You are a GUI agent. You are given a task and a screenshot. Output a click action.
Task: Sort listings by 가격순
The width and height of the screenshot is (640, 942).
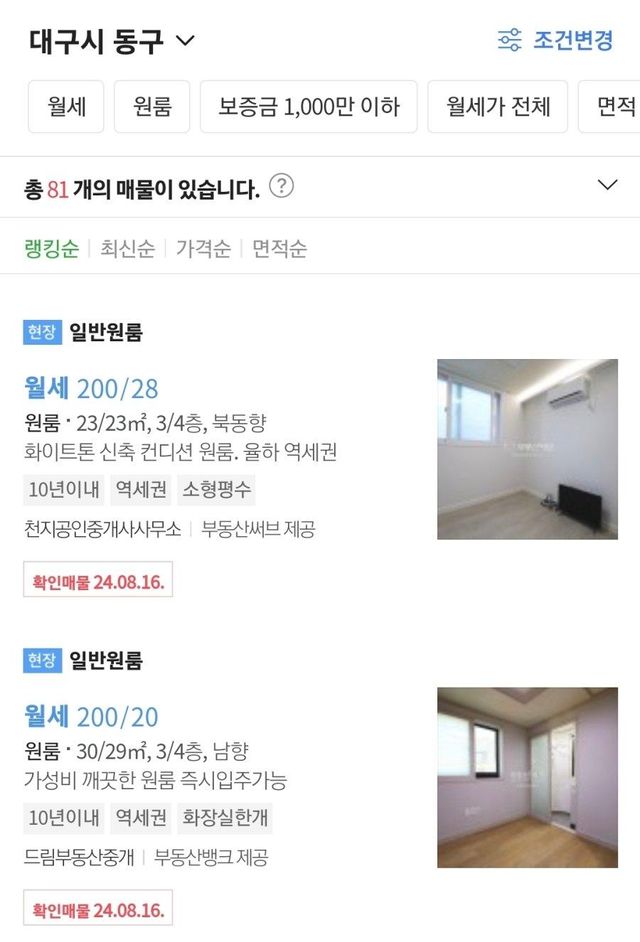[x=203, y=248]
